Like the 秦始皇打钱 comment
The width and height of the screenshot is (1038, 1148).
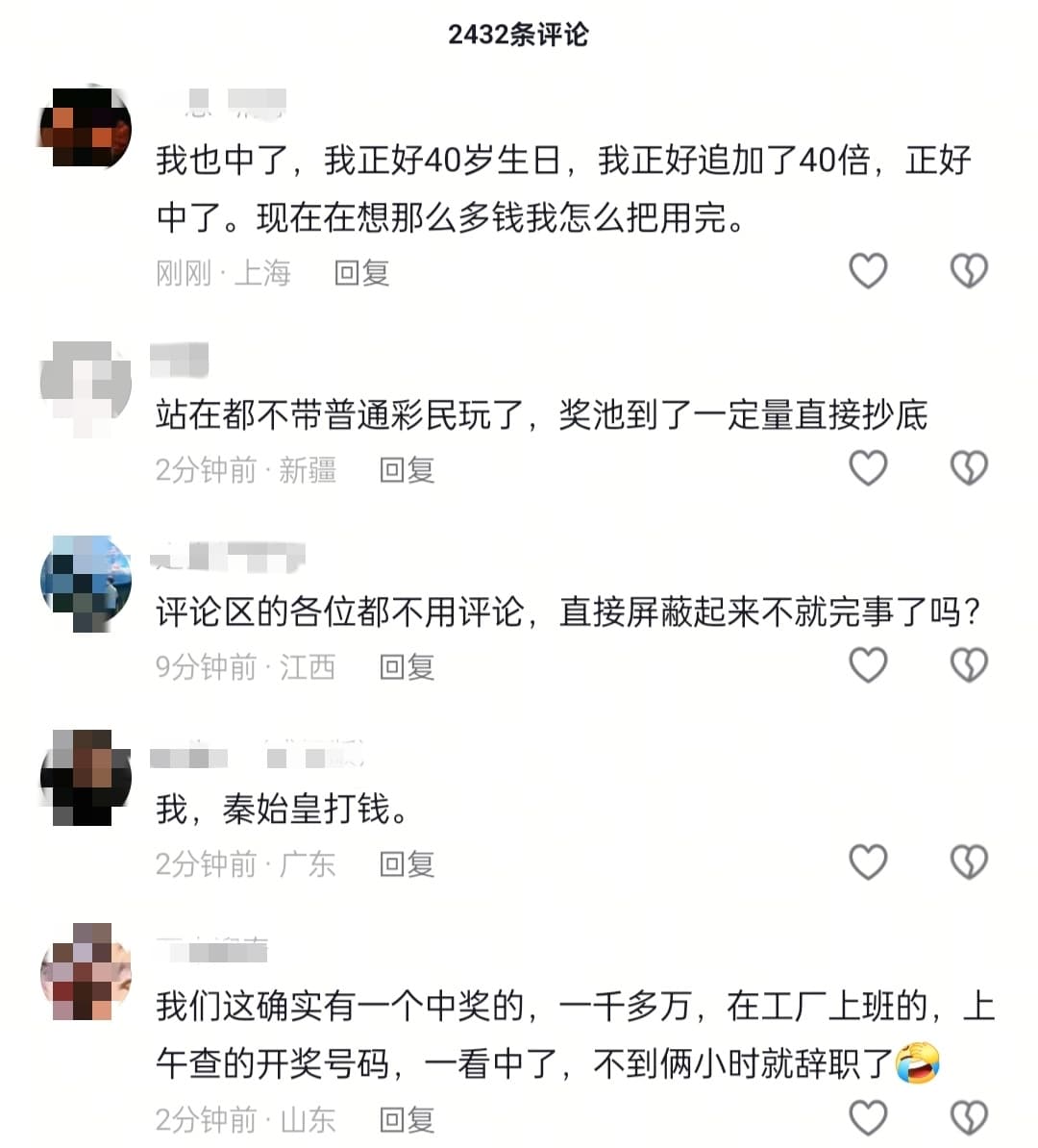click(x=868, y=862)
